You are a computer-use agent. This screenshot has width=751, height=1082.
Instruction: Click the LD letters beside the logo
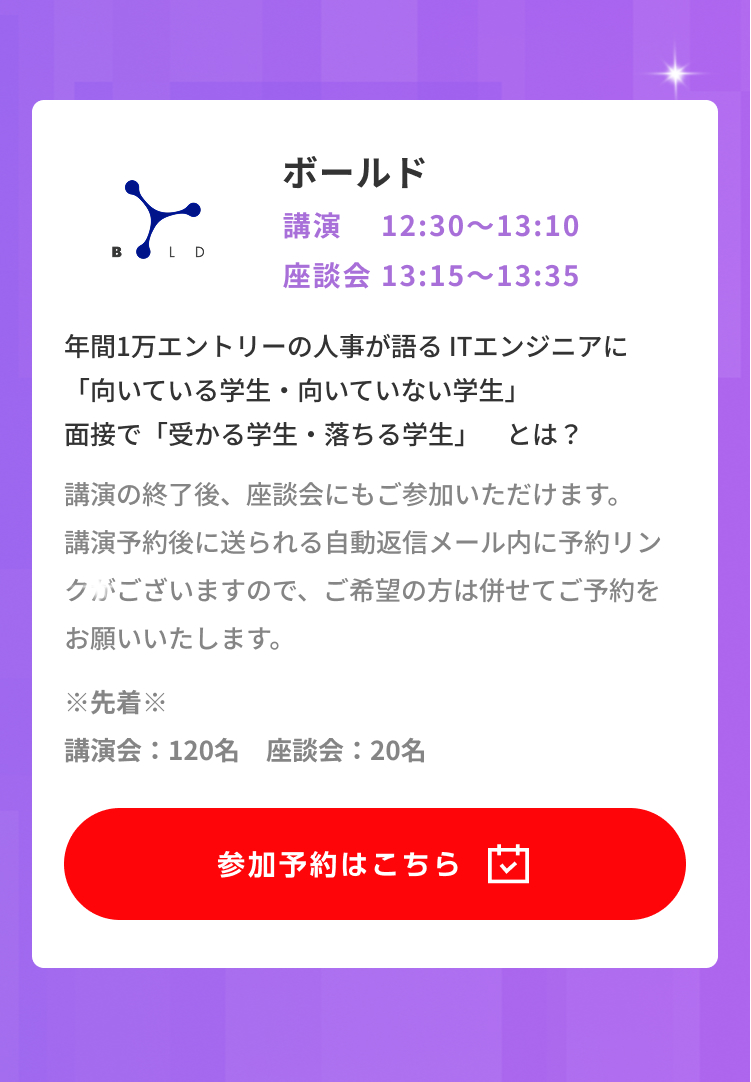coord(188,250)
